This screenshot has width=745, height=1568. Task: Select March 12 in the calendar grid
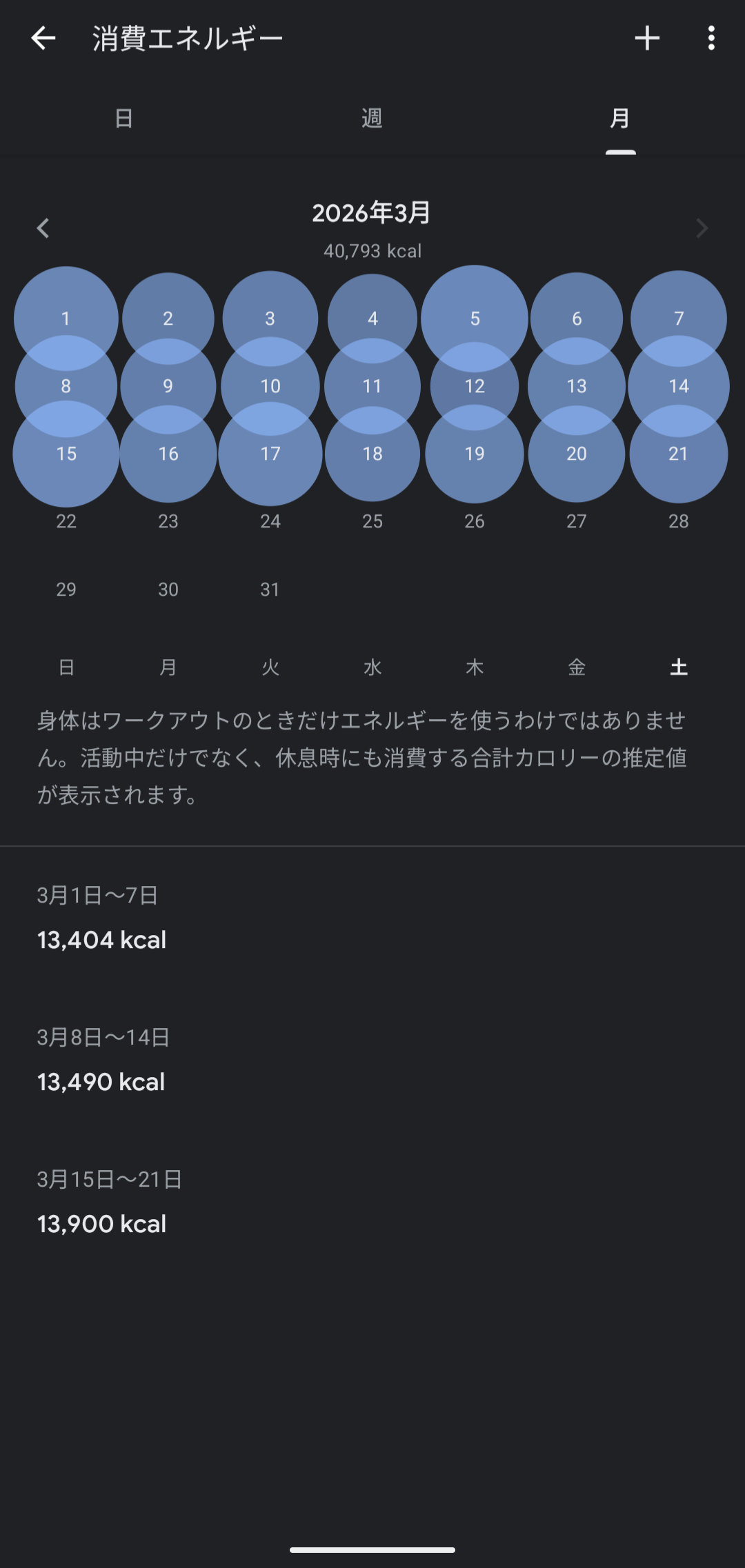point(474,386)
